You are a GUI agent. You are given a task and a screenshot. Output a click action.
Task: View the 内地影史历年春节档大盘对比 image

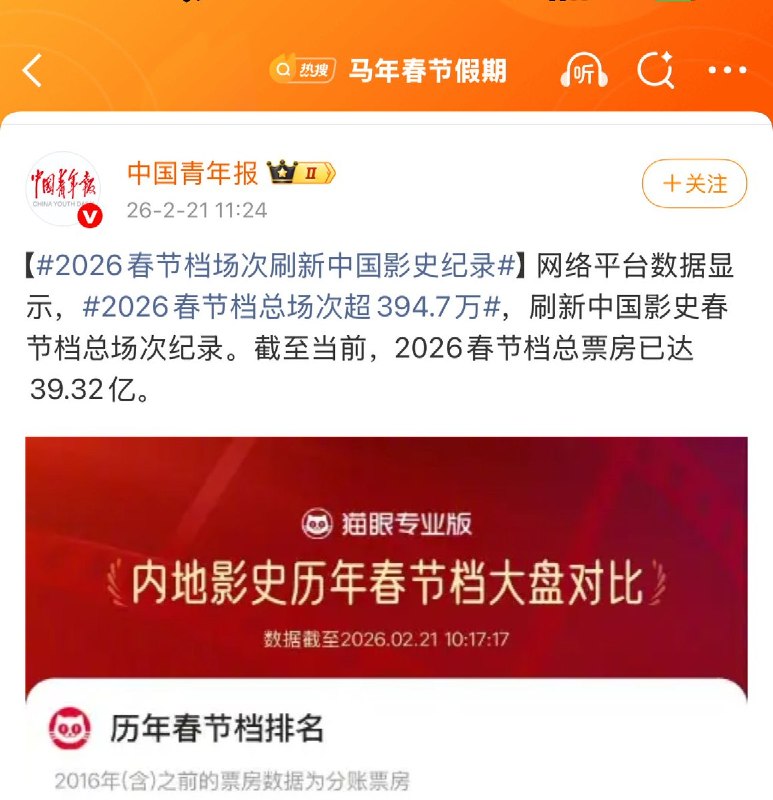[386, 579]
